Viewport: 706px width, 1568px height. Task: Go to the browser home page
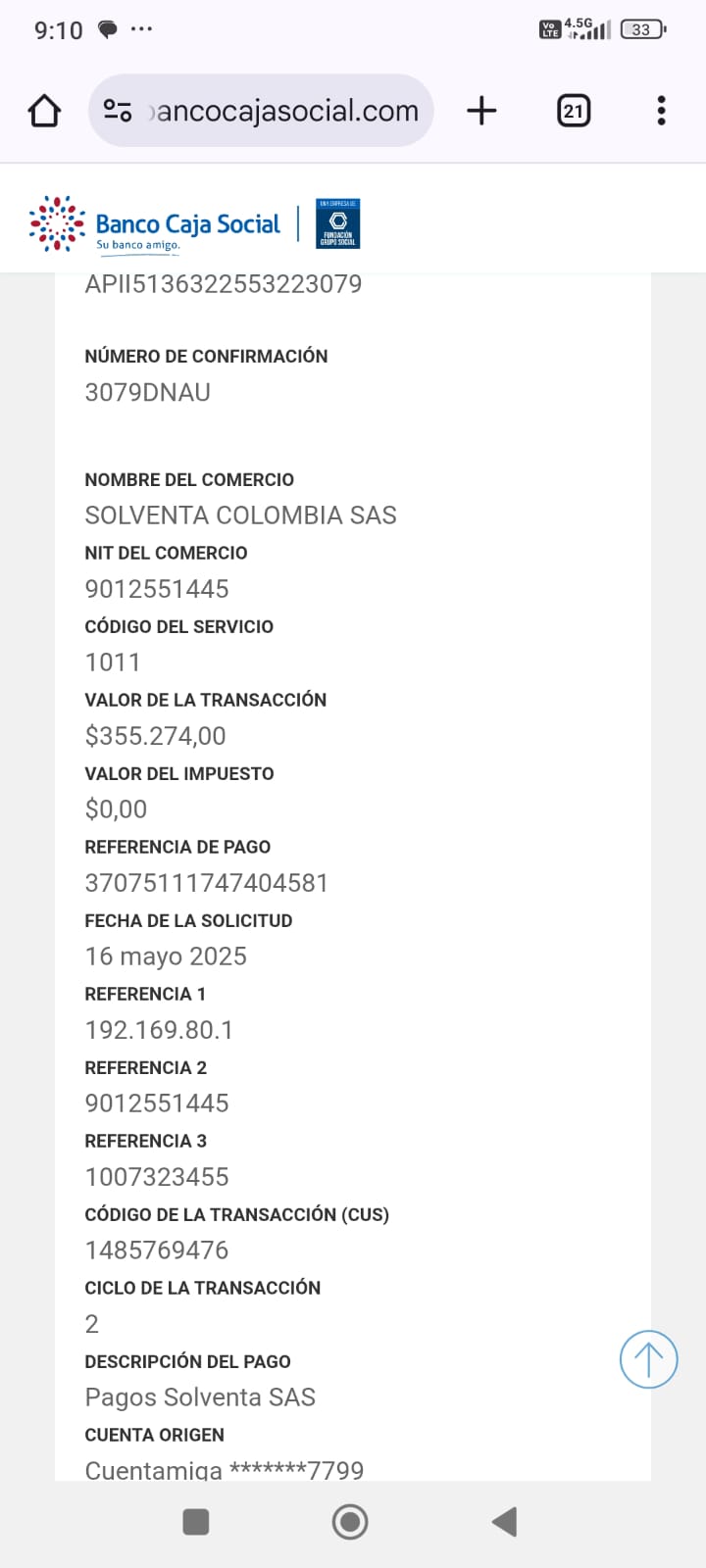click(x=44, y=111)
